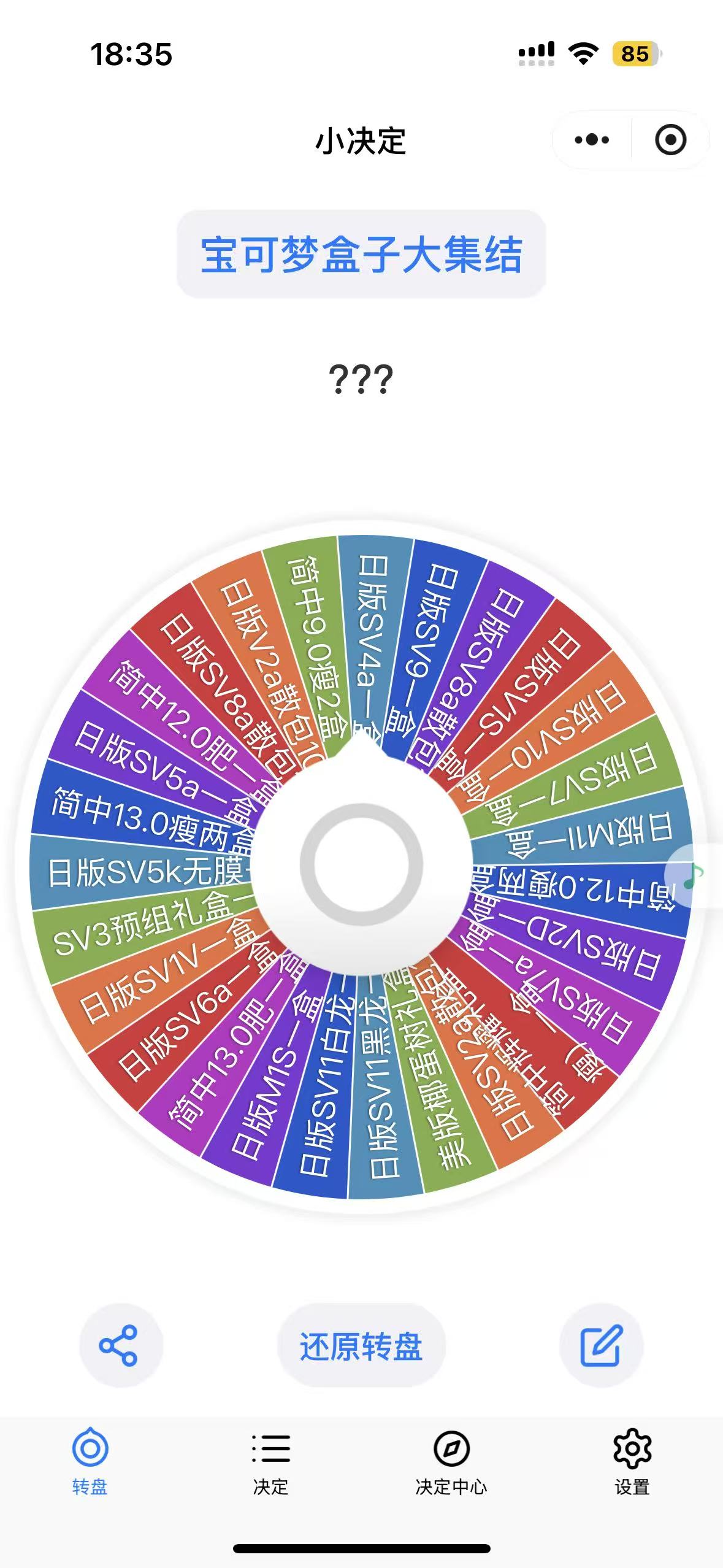723x1568 pixels.
Task: Toggle the music note sound button
Action: tap(695, 875)
